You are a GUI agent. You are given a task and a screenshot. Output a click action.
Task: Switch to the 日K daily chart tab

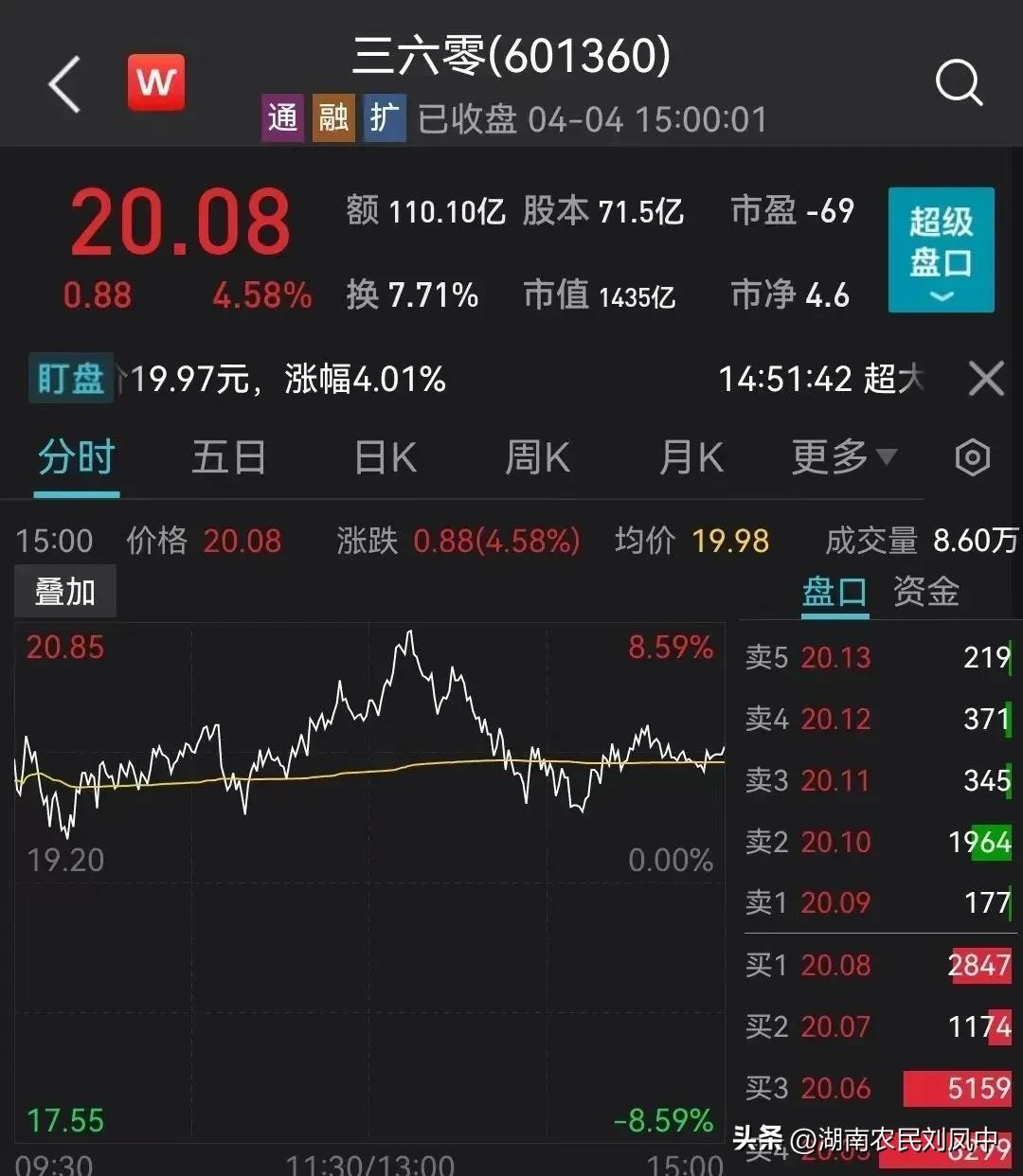tap(383, 457)
